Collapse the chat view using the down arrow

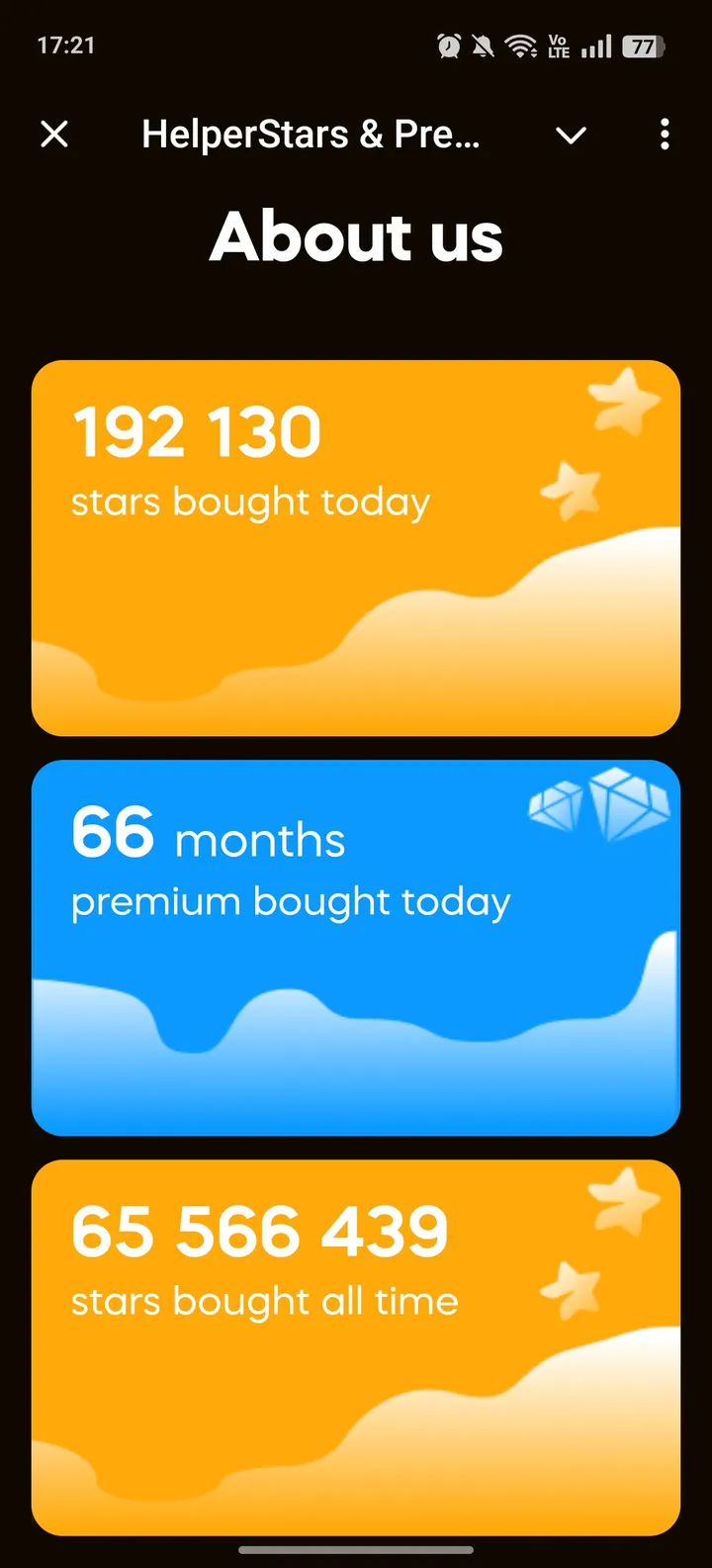571,137
